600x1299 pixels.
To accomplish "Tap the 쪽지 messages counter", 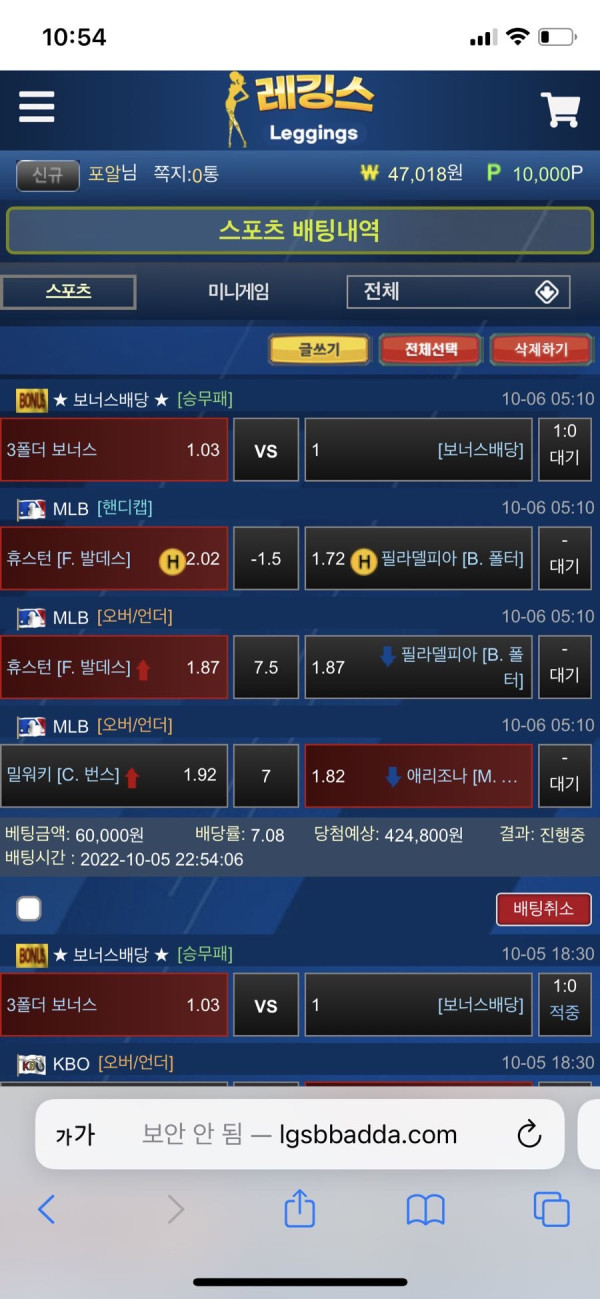I will tap(185, 174).
